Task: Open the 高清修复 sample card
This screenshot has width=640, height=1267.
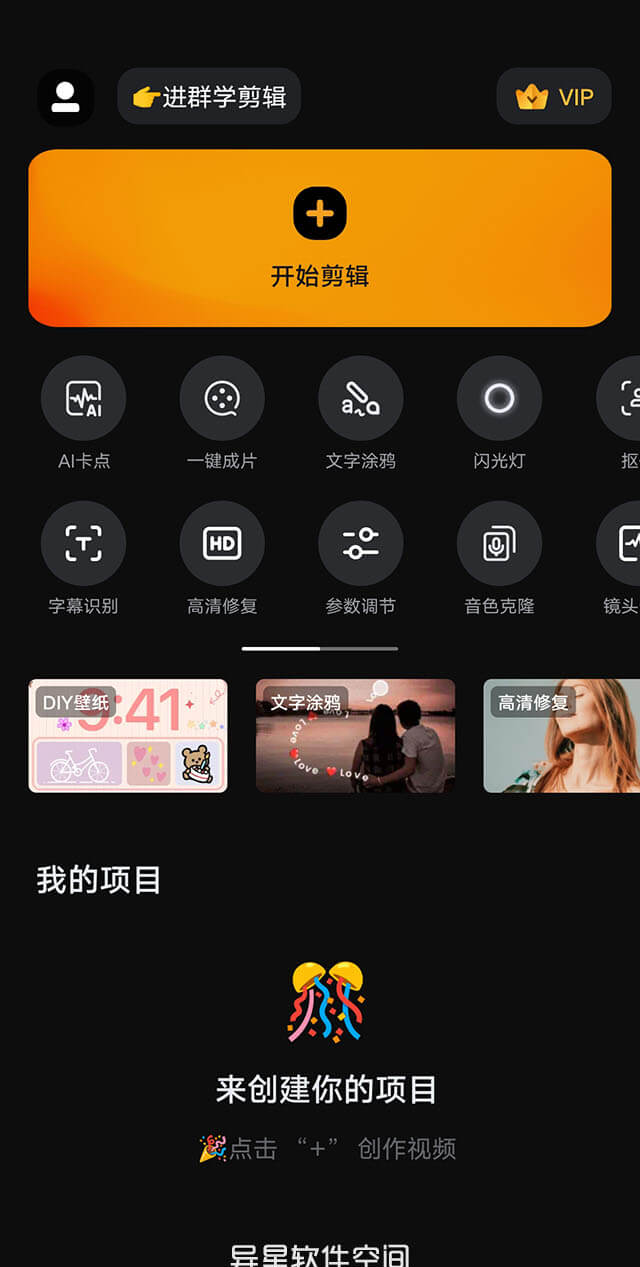Action: [x=562, y=736]
